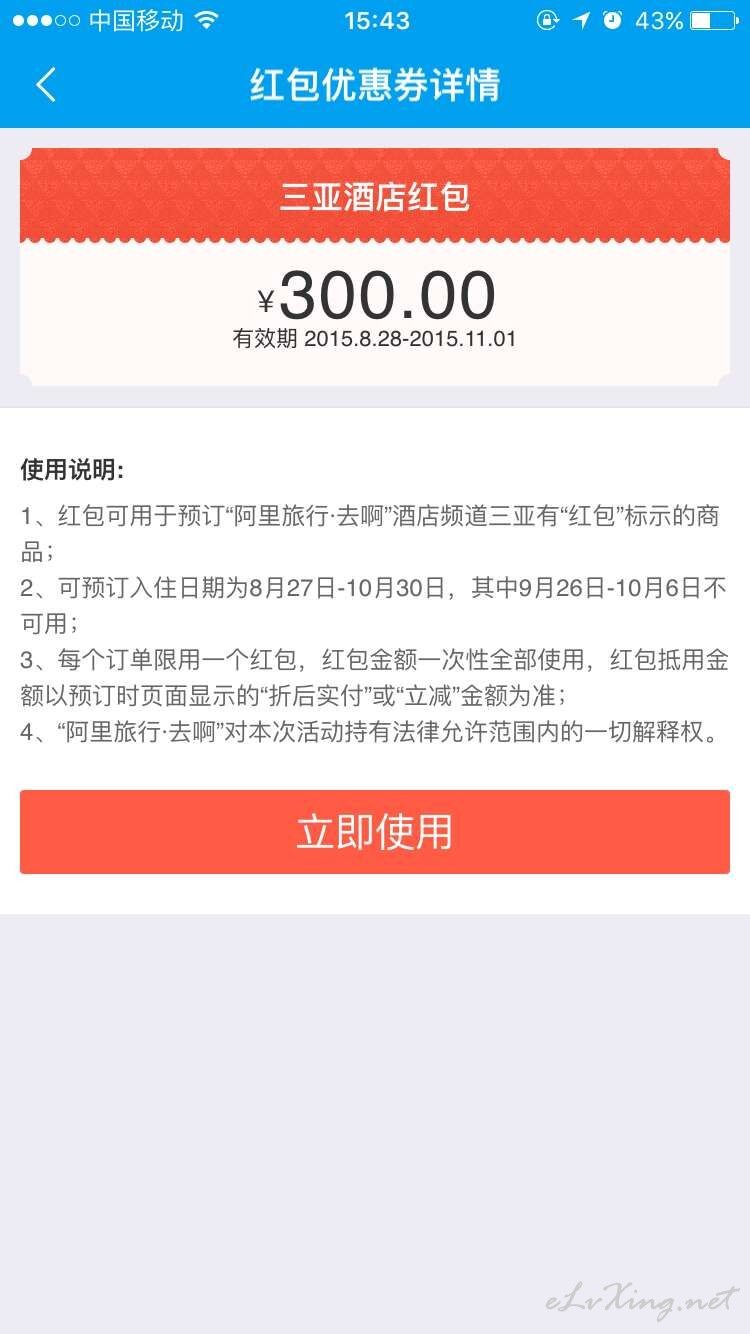
Task: Tap the 立即使用 button
Action: point(375,832)
